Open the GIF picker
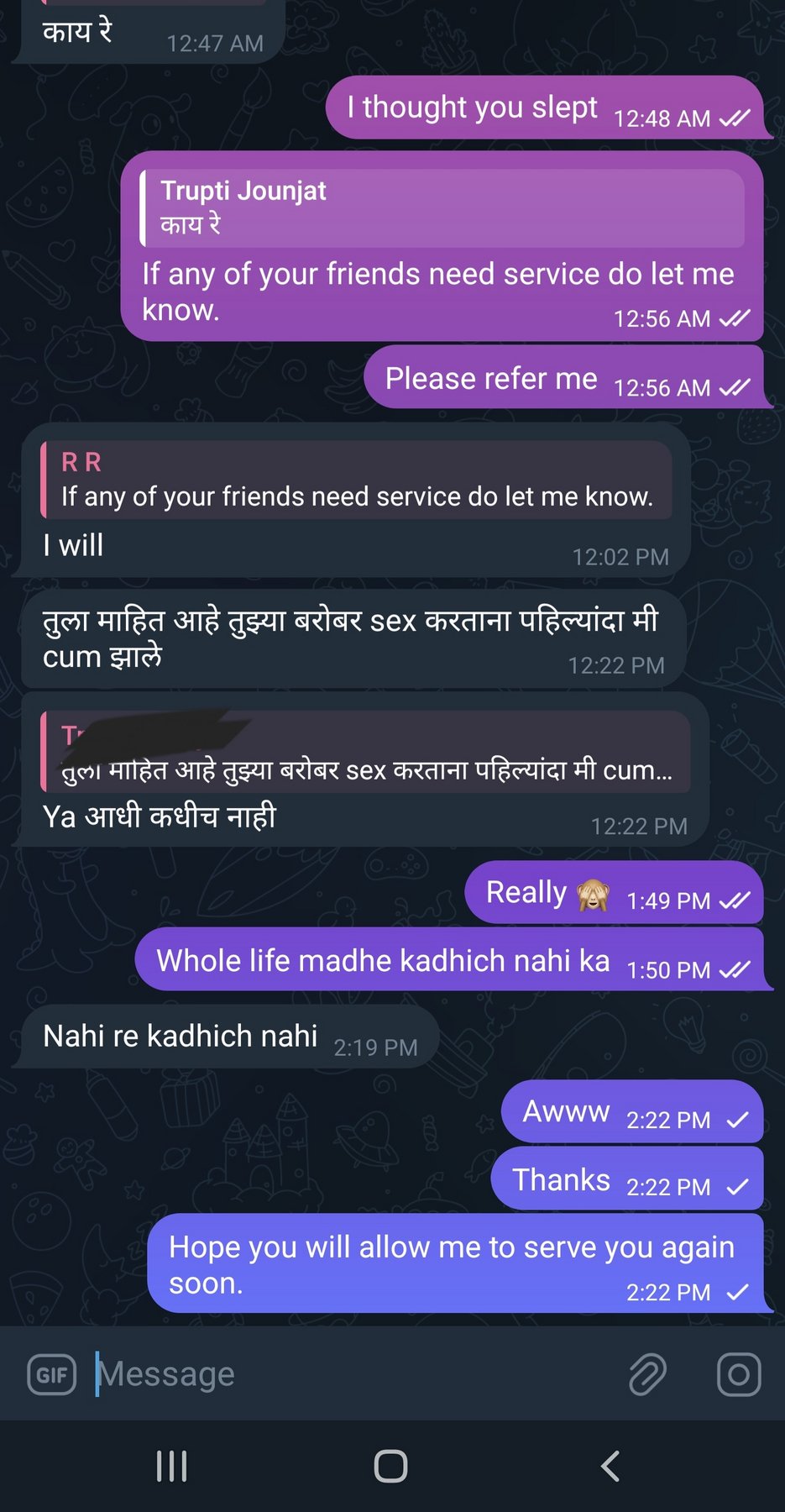 [52, 1375]
